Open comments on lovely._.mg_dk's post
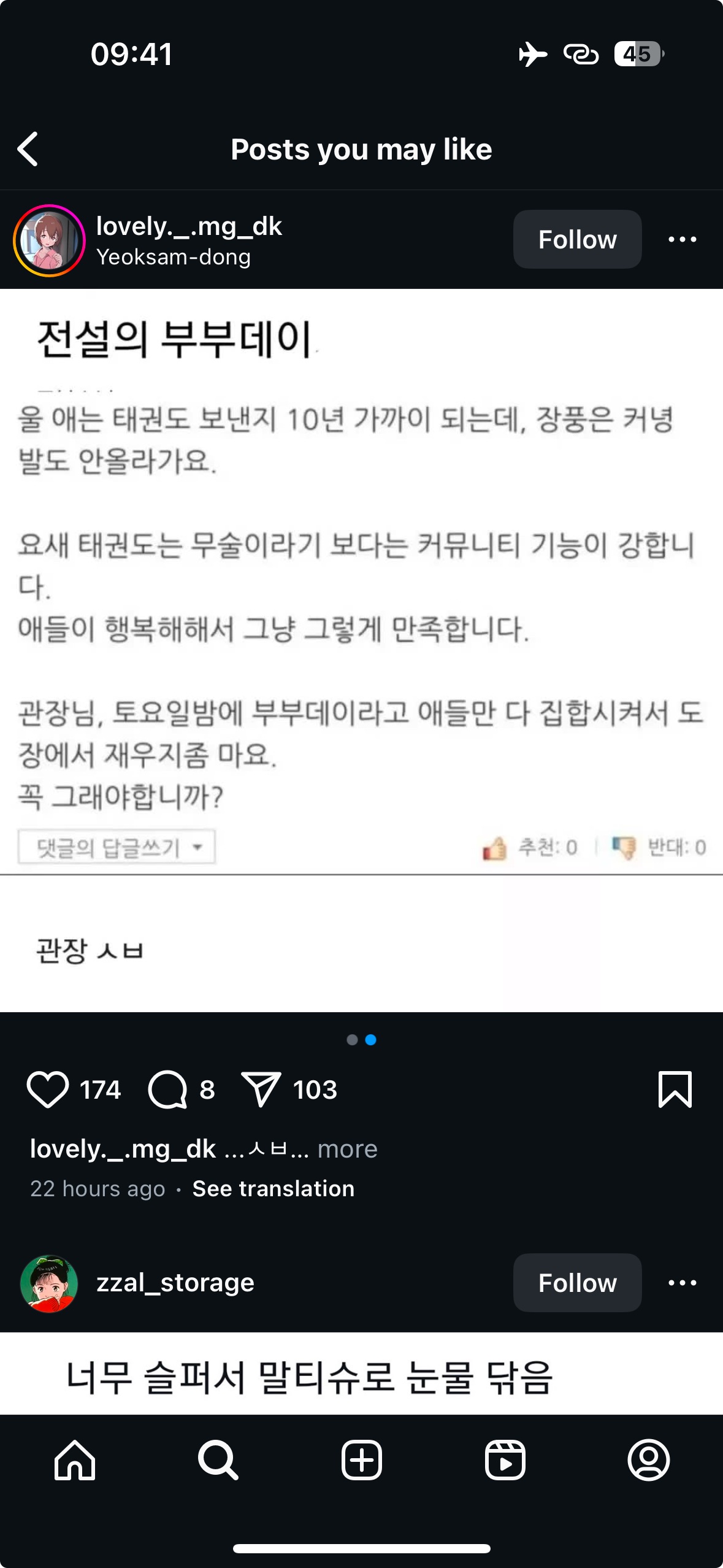 pos(167,1090)
